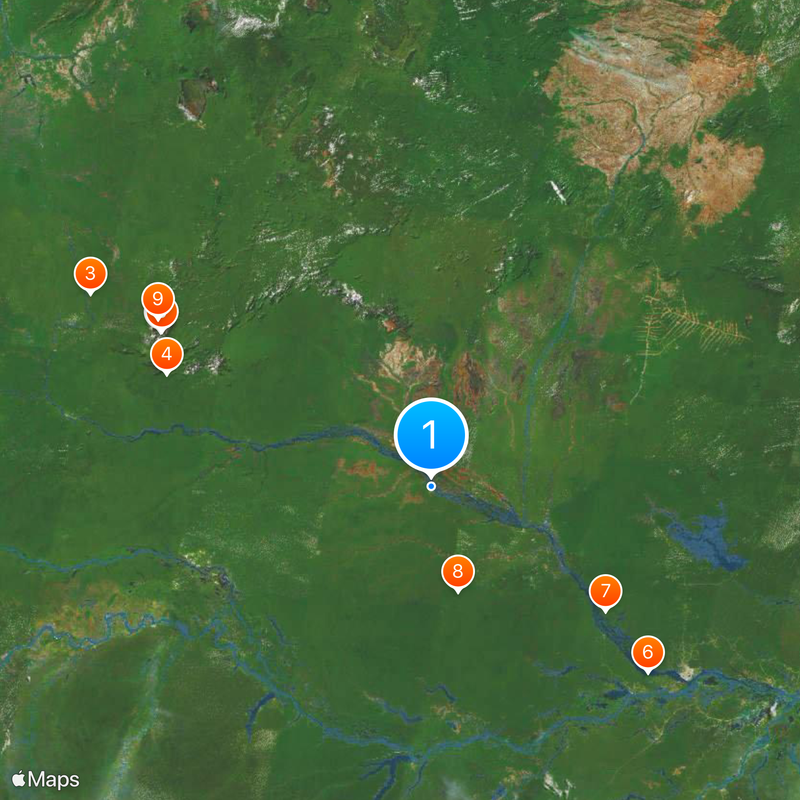Open map pin number 9
Screen dimensions: 800x800
[157, 298]
